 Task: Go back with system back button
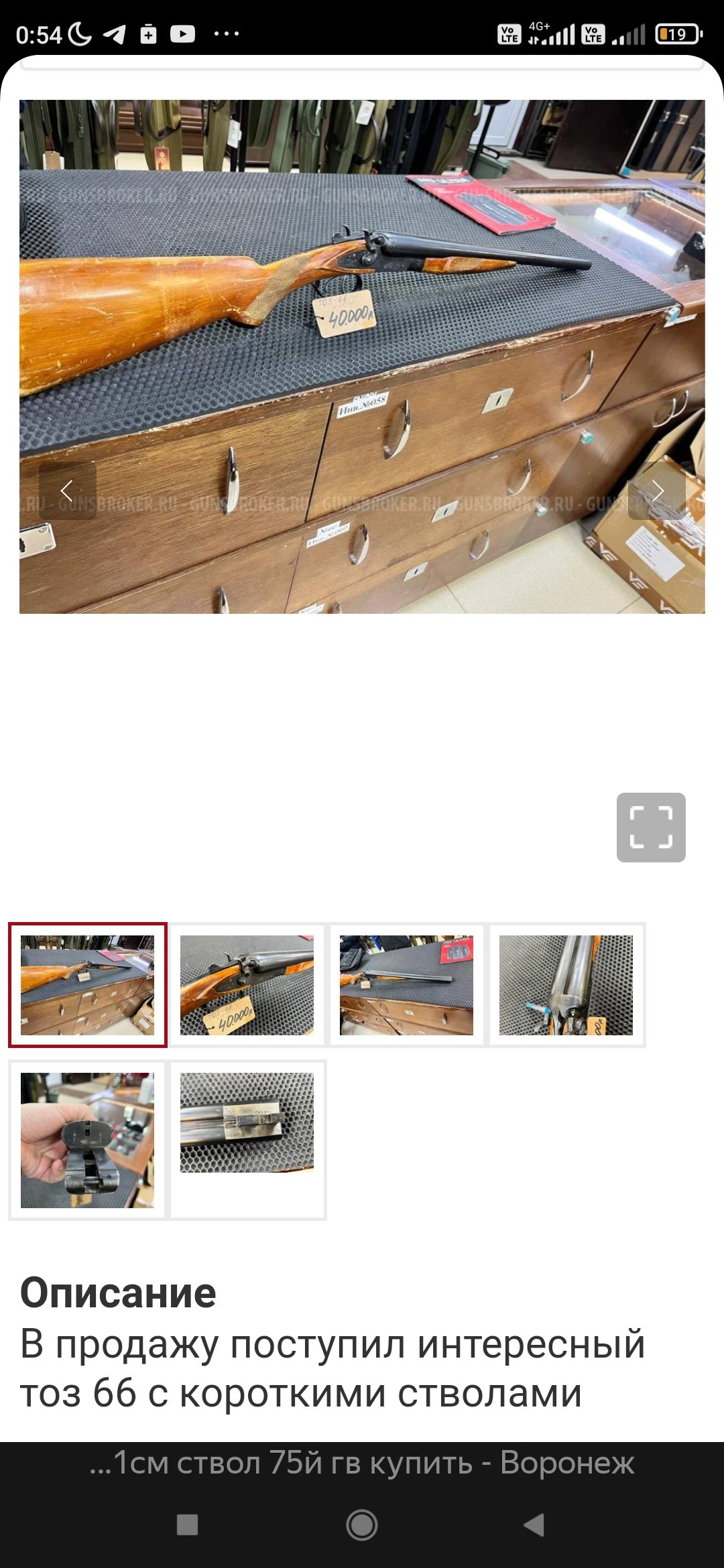[534, 1525]
